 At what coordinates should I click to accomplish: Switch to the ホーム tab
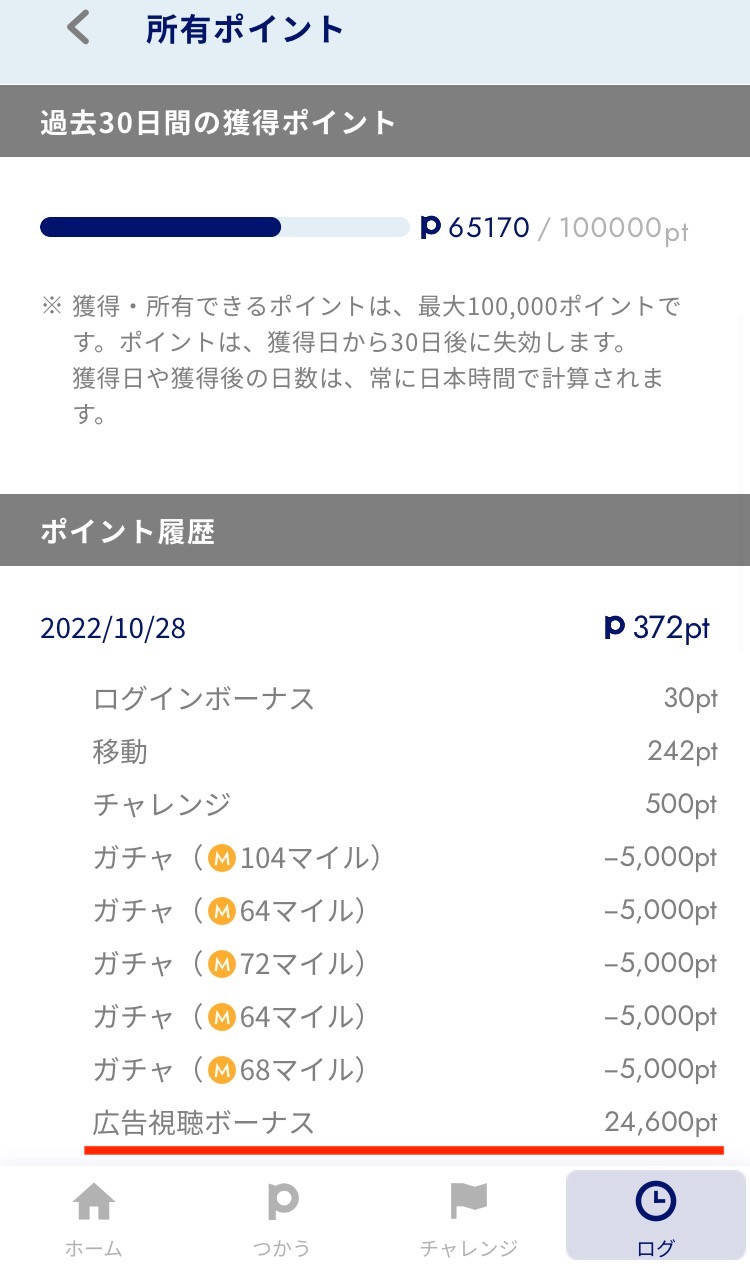(x=94, y=1218)
